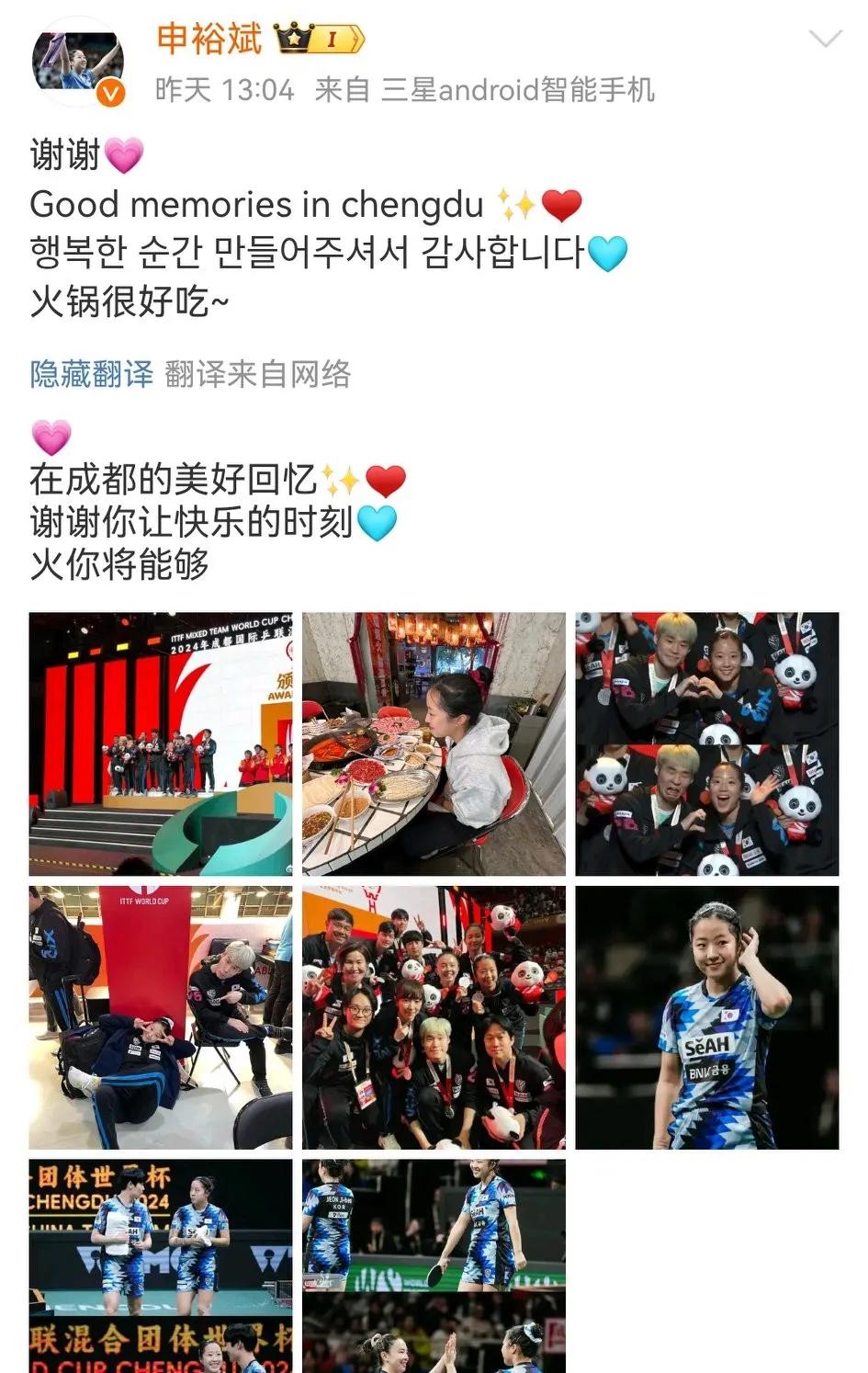Viewport: 868px width, 1373px height.
Task: Expand the post options chevron
Action: point(824,39)
